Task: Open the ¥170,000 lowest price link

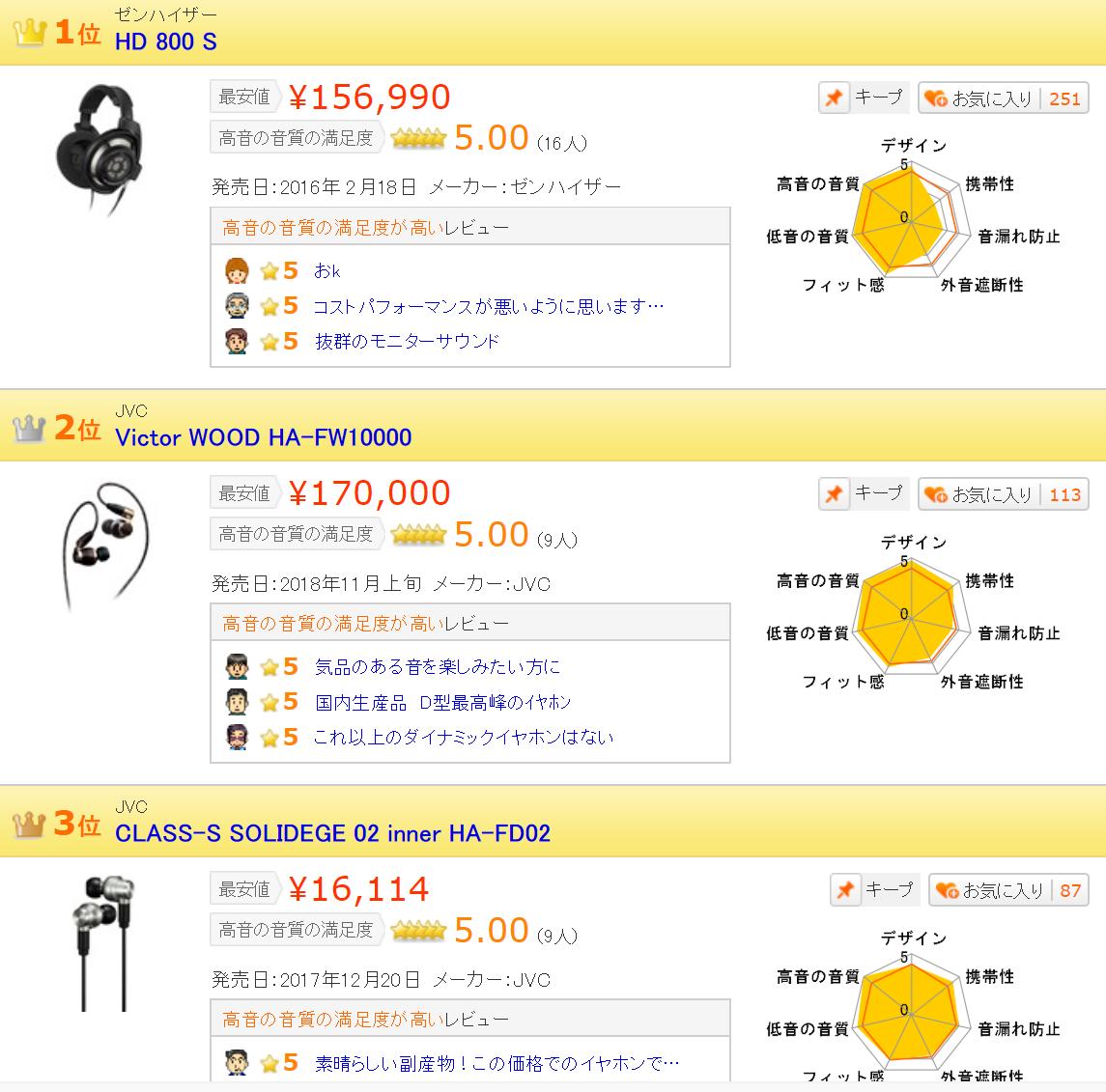Action: click(x=370, y=492)
